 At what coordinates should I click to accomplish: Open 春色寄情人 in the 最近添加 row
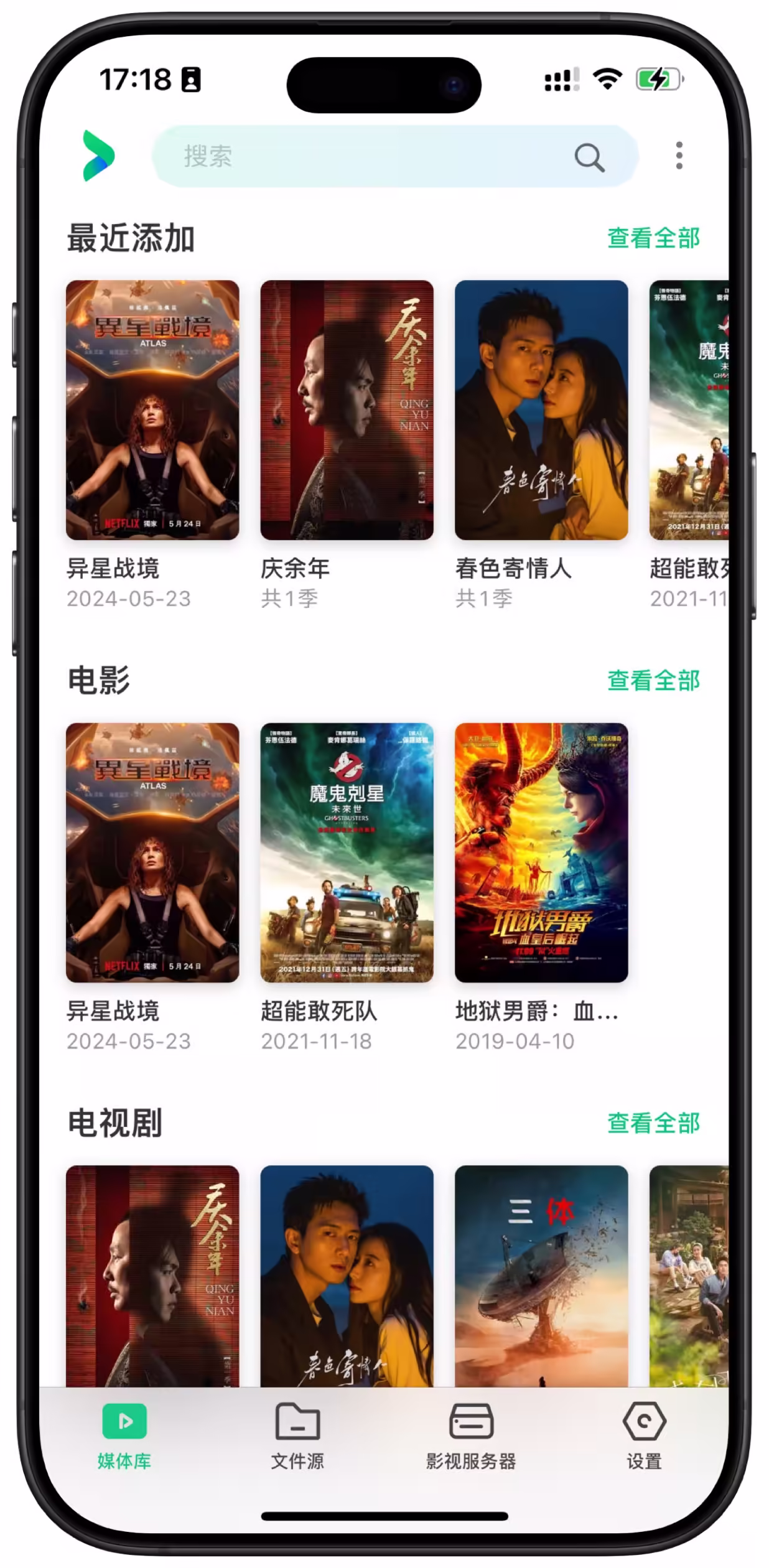[541, 410]
